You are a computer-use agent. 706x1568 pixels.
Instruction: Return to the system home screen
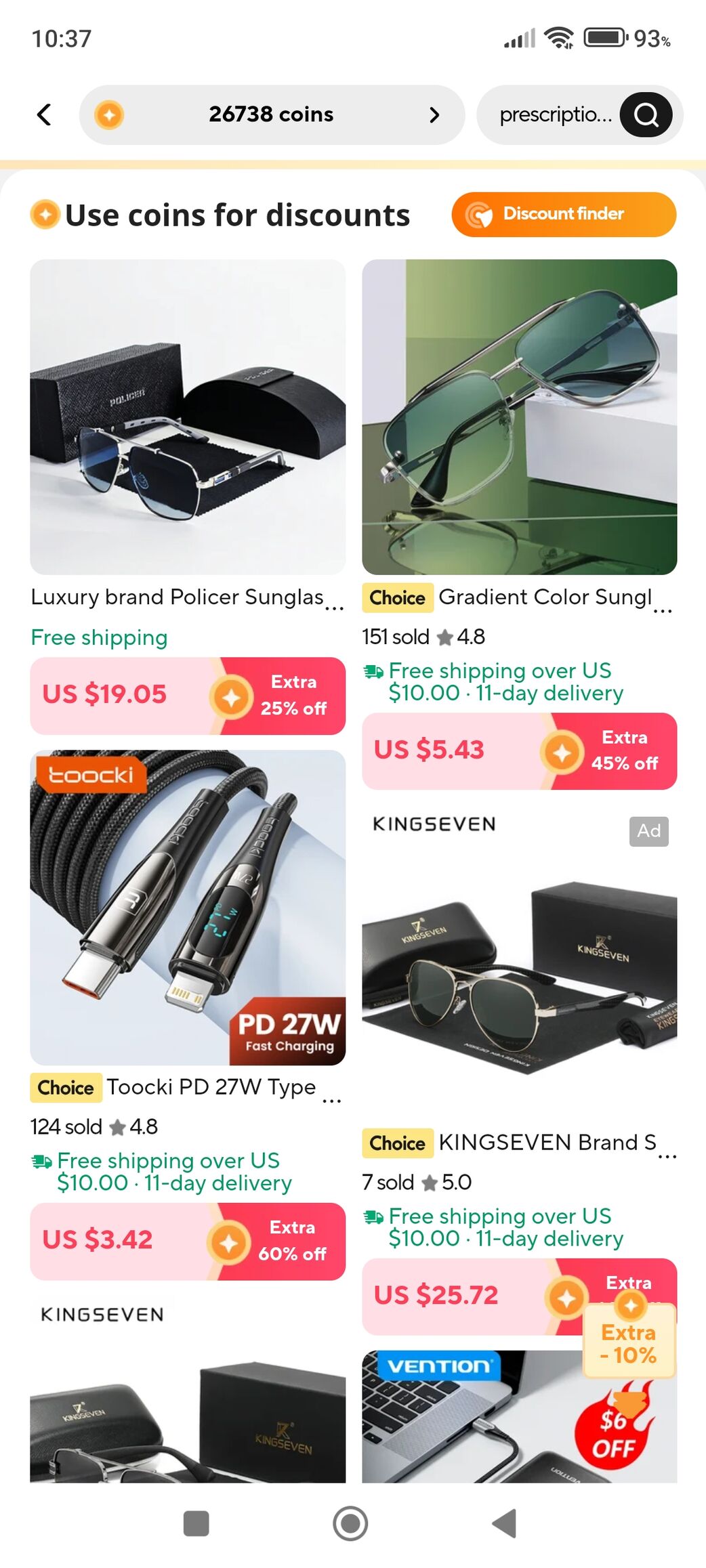pos(350,1523)
